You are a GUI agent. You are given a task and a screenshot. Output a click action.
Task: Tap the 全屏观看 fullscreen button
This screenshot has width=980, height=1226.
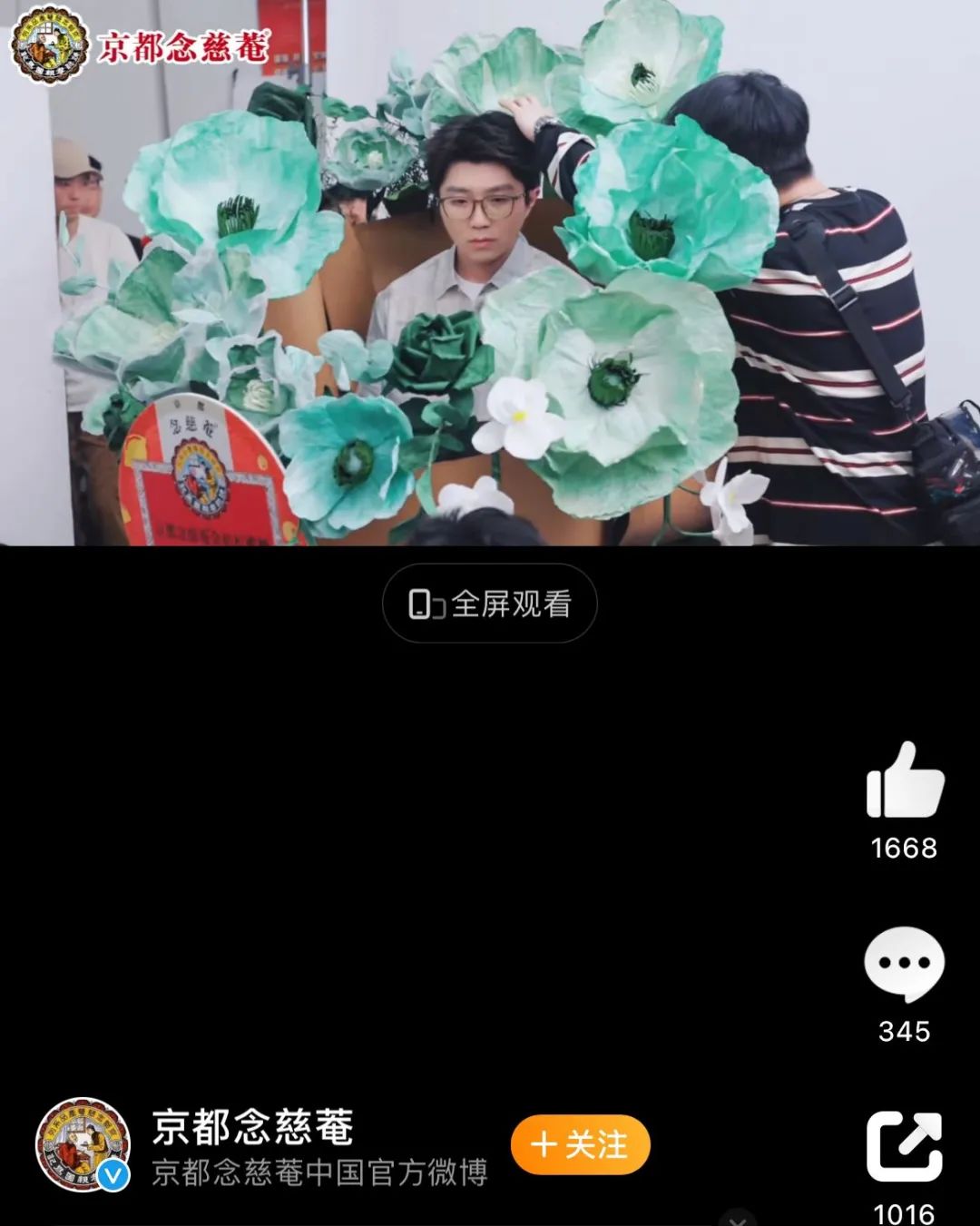pos(490,603)
